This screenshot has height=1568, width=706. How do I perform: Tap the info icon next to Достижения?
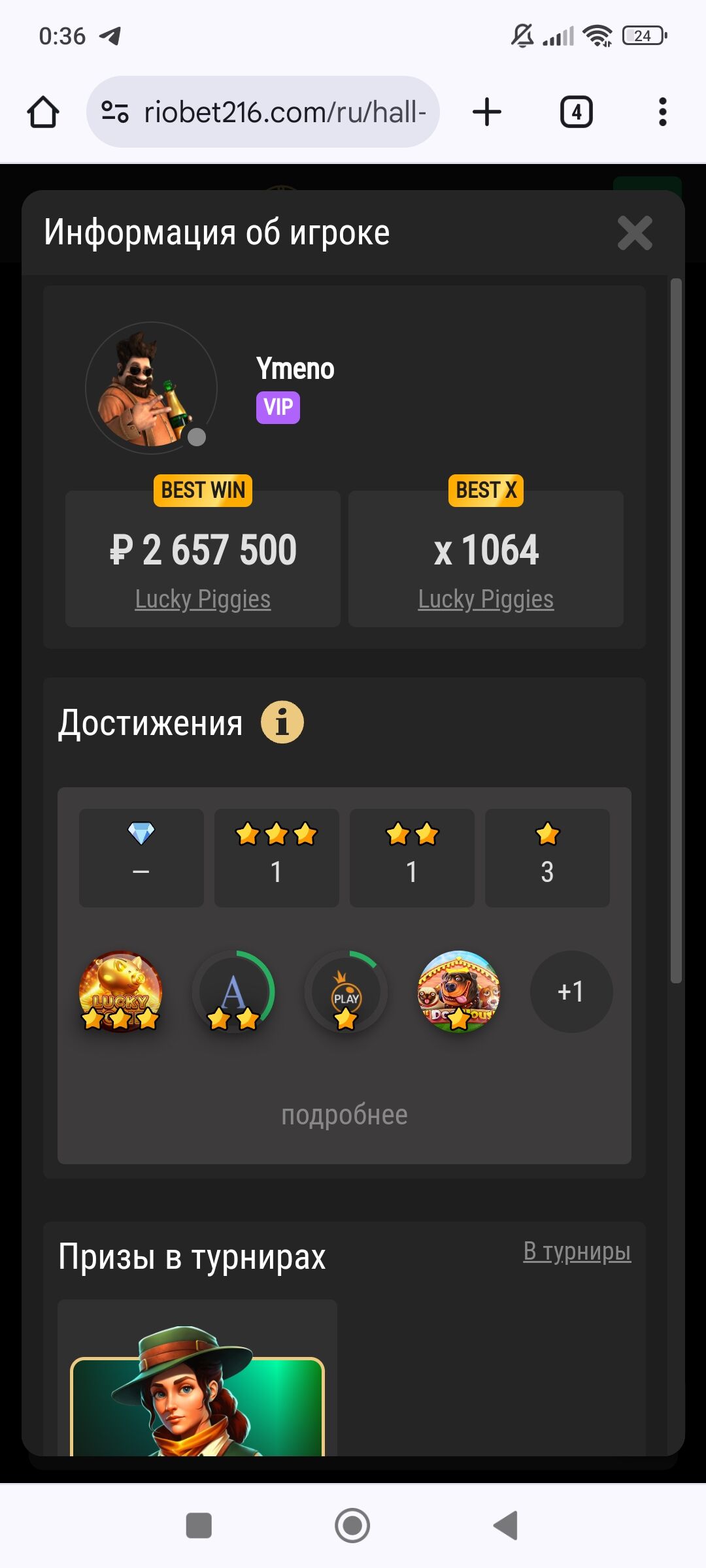(x=282, y=723)
